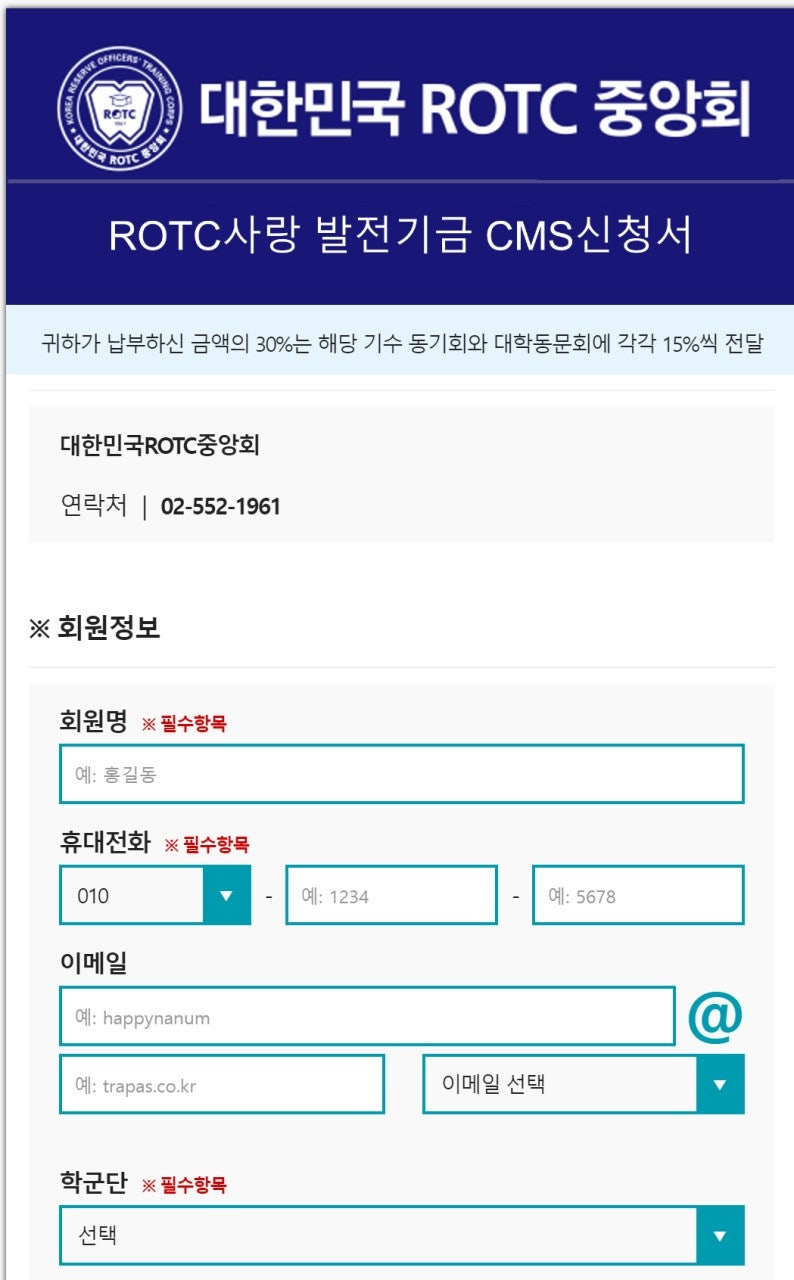This screenshot has height=1280, width=794.
Task: Focus the phone middle digits field (예: 1234)
Action: [391, 895]
